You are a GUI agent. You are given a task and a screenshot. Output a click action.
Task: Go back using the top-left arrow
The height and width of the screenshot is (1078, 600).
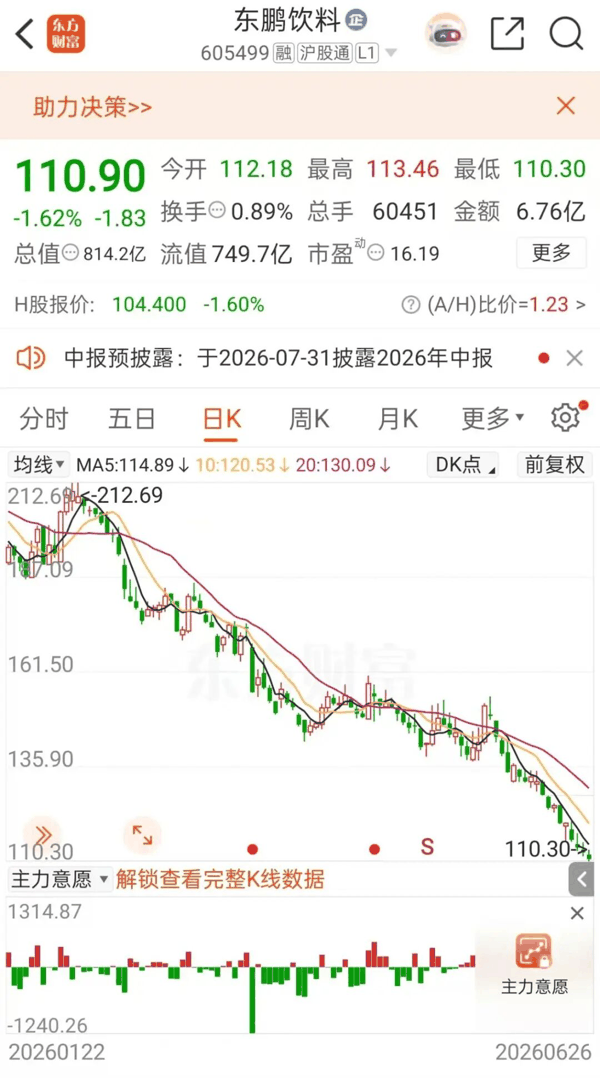click(x=25, y=34)
